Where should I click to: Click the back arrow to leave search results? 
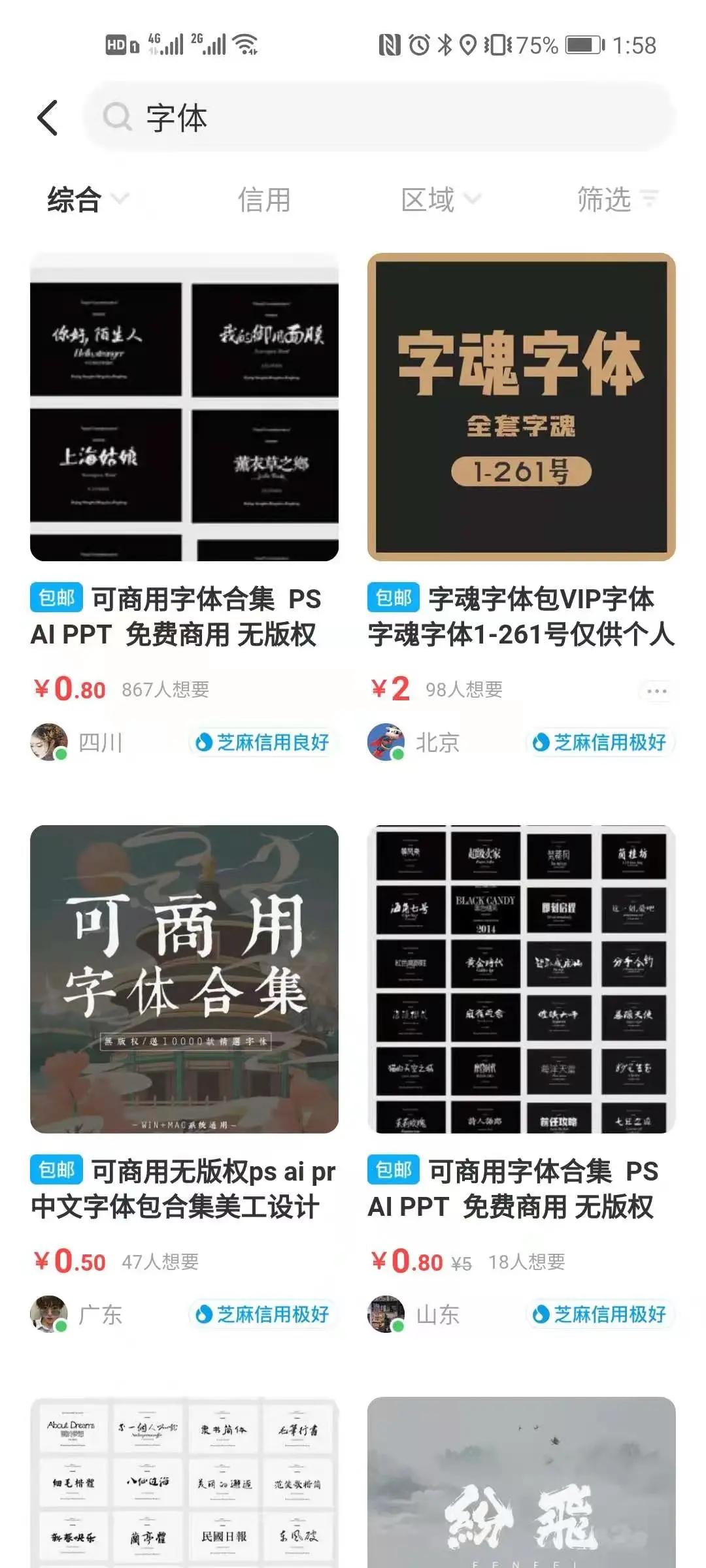pos(47,117)
